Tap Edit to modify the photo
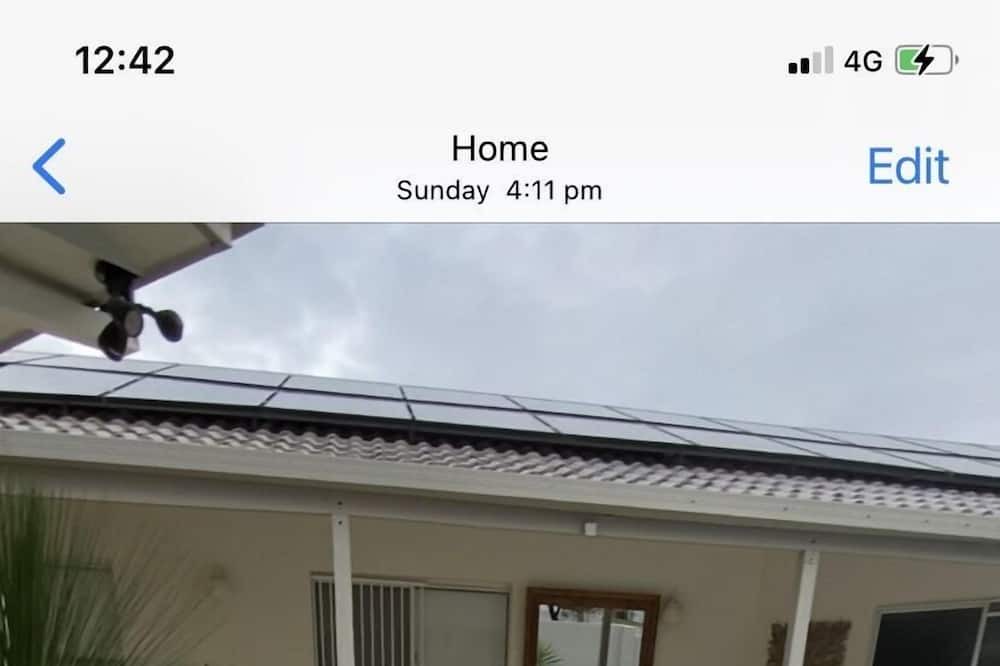This screenshot has height=666, width=1000. click(x=907, y=166)
